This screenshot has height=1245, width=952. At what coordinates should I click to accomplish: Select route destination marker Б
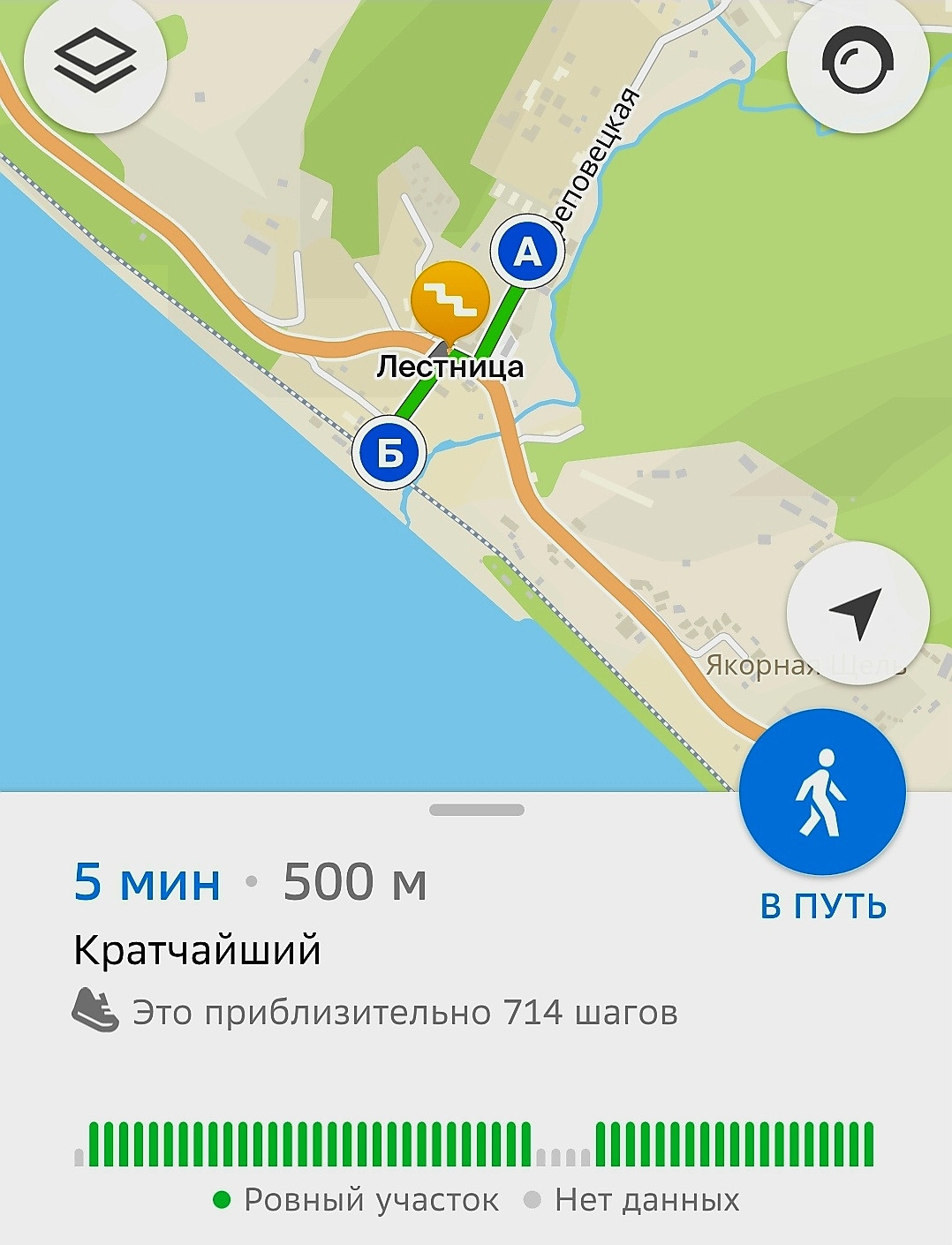coord(389,453)
